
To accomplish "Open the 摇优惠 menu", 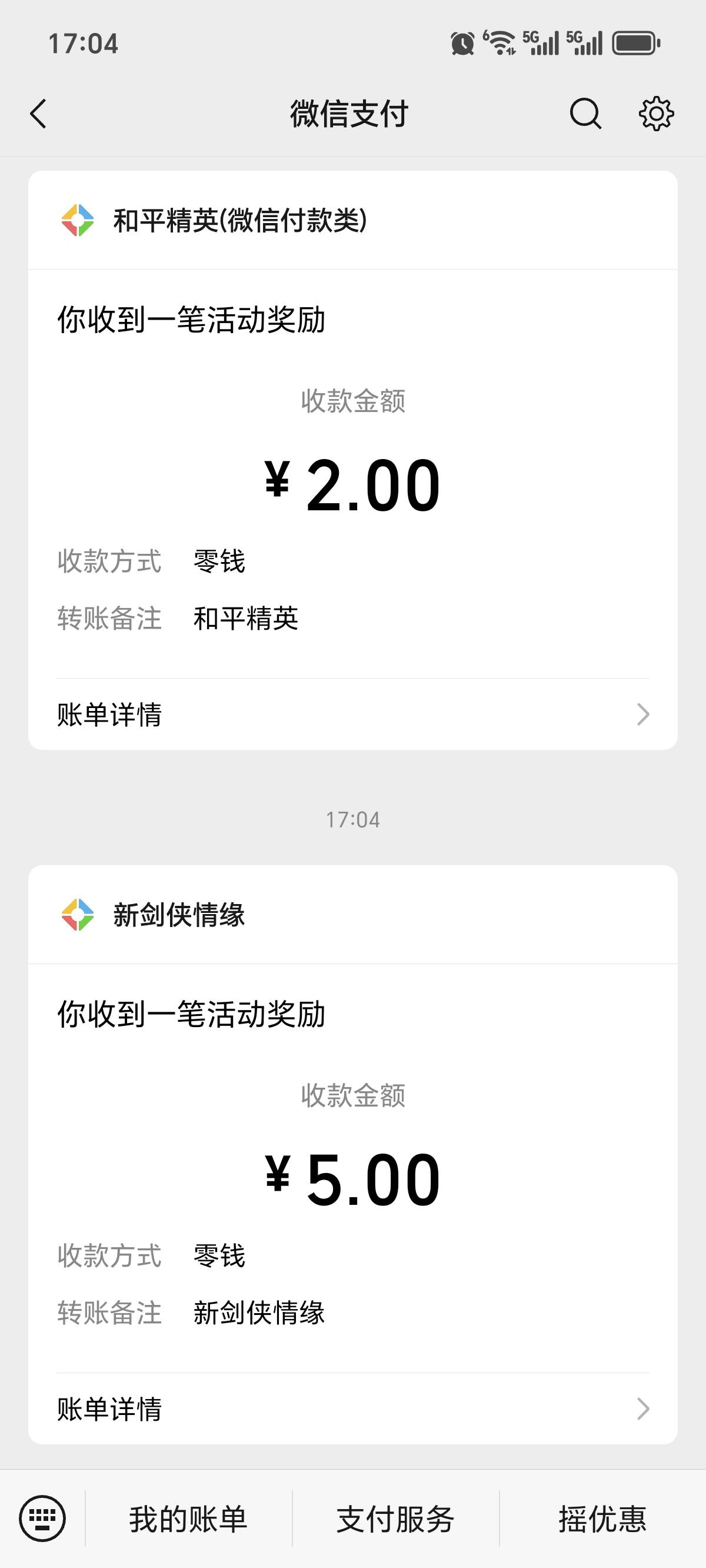I will point(602,1519).
